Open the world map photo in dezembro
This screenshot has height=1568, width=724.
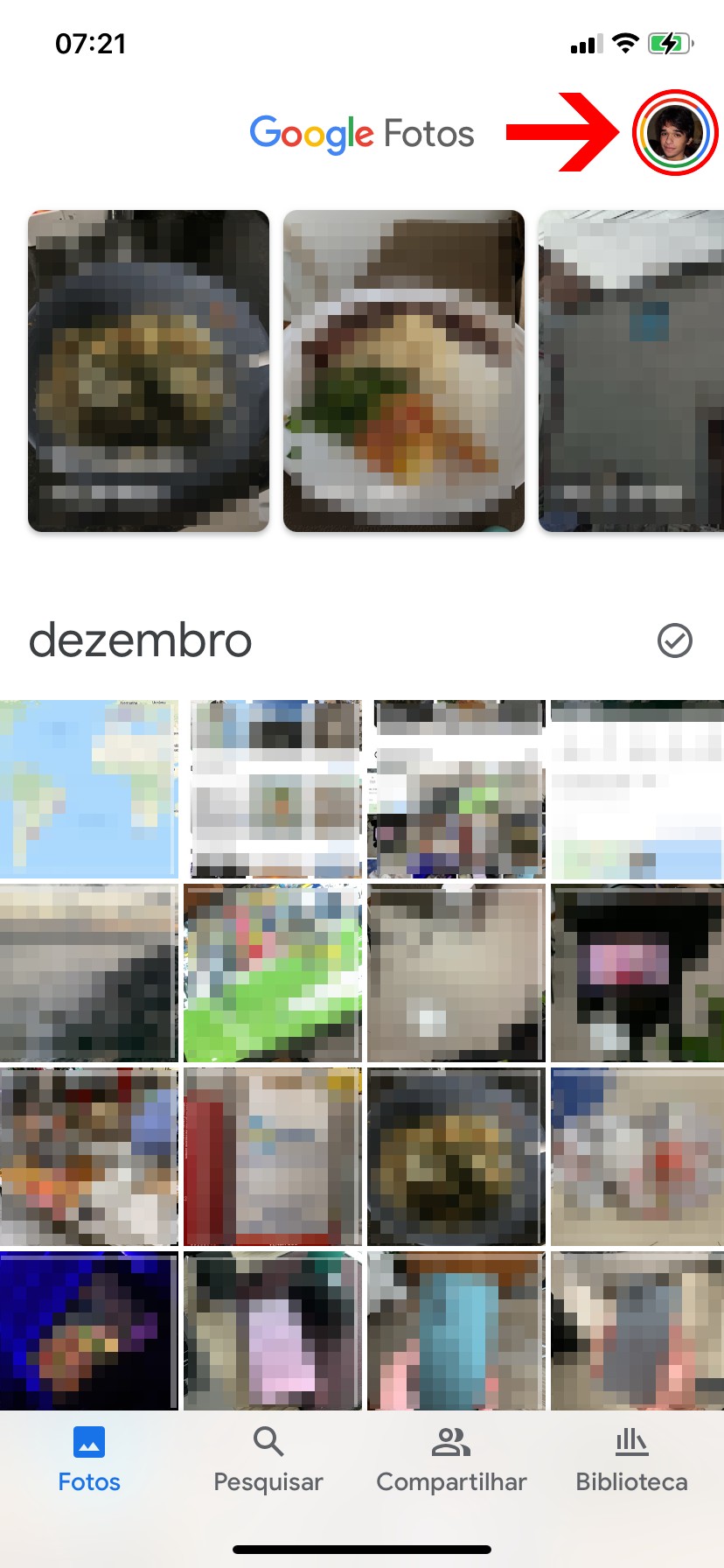[88, 788]
